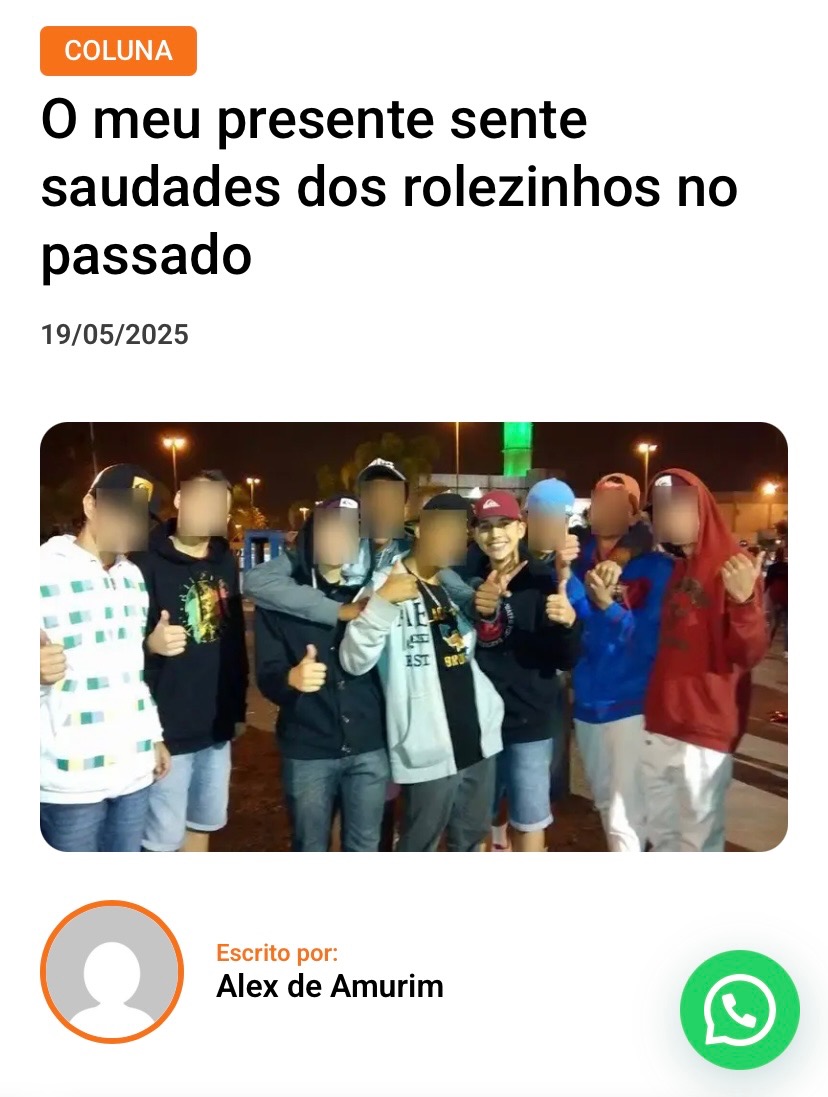Tap the COLUNA category tag
The width and height of the screenshot is (828, 1097).
click(x=118, y=51)
